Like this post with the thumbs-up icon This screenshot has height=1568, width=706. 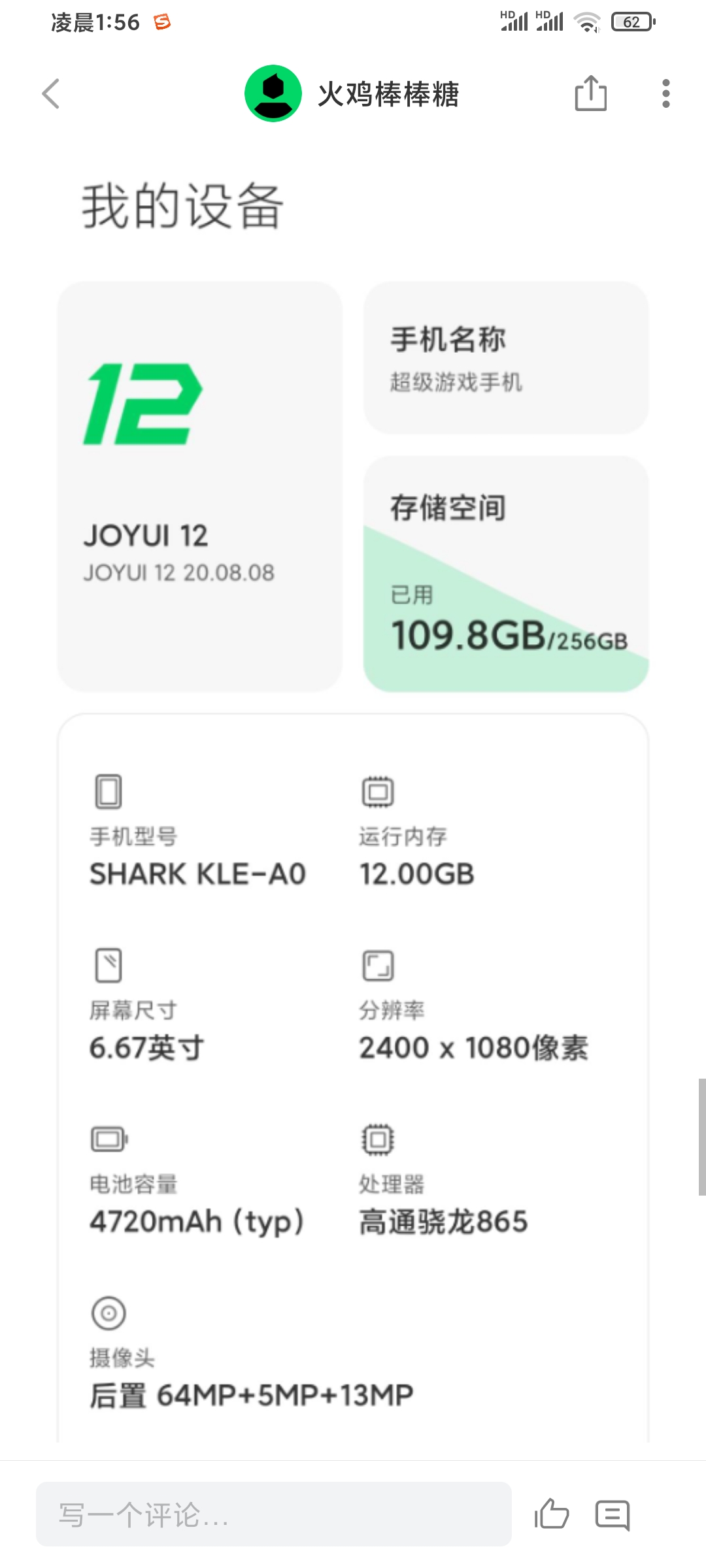point(552,1514)
